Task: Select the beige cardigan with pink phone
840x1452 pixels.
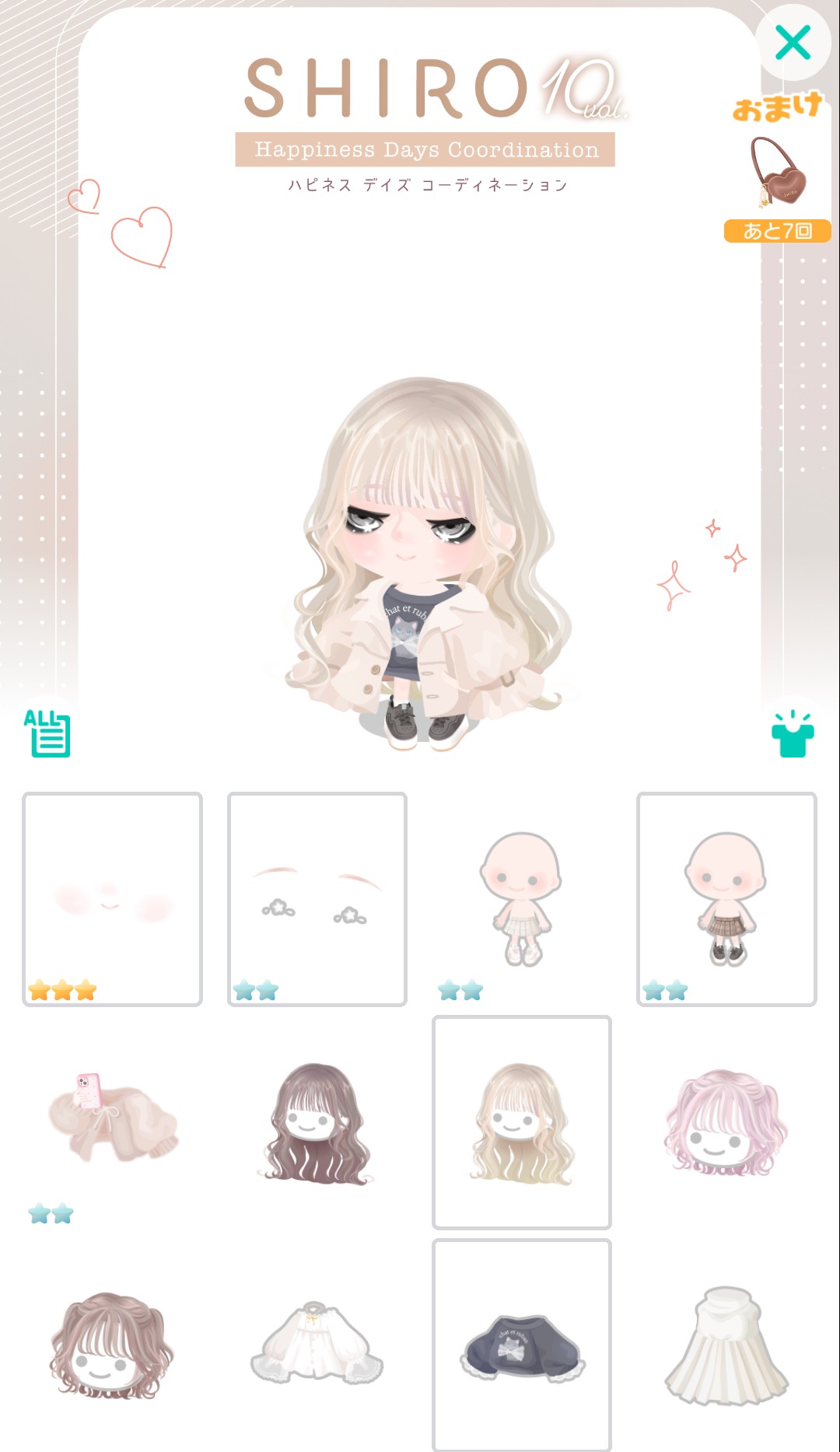Action: [112, 1121]
